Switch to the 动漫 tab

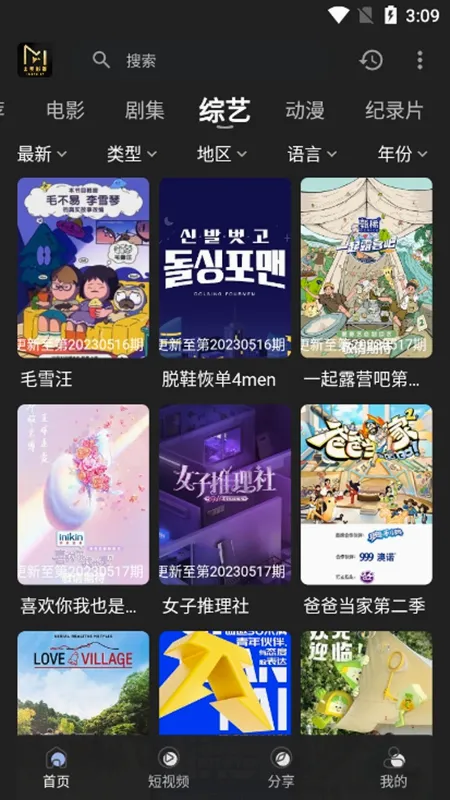pos(305,110)
